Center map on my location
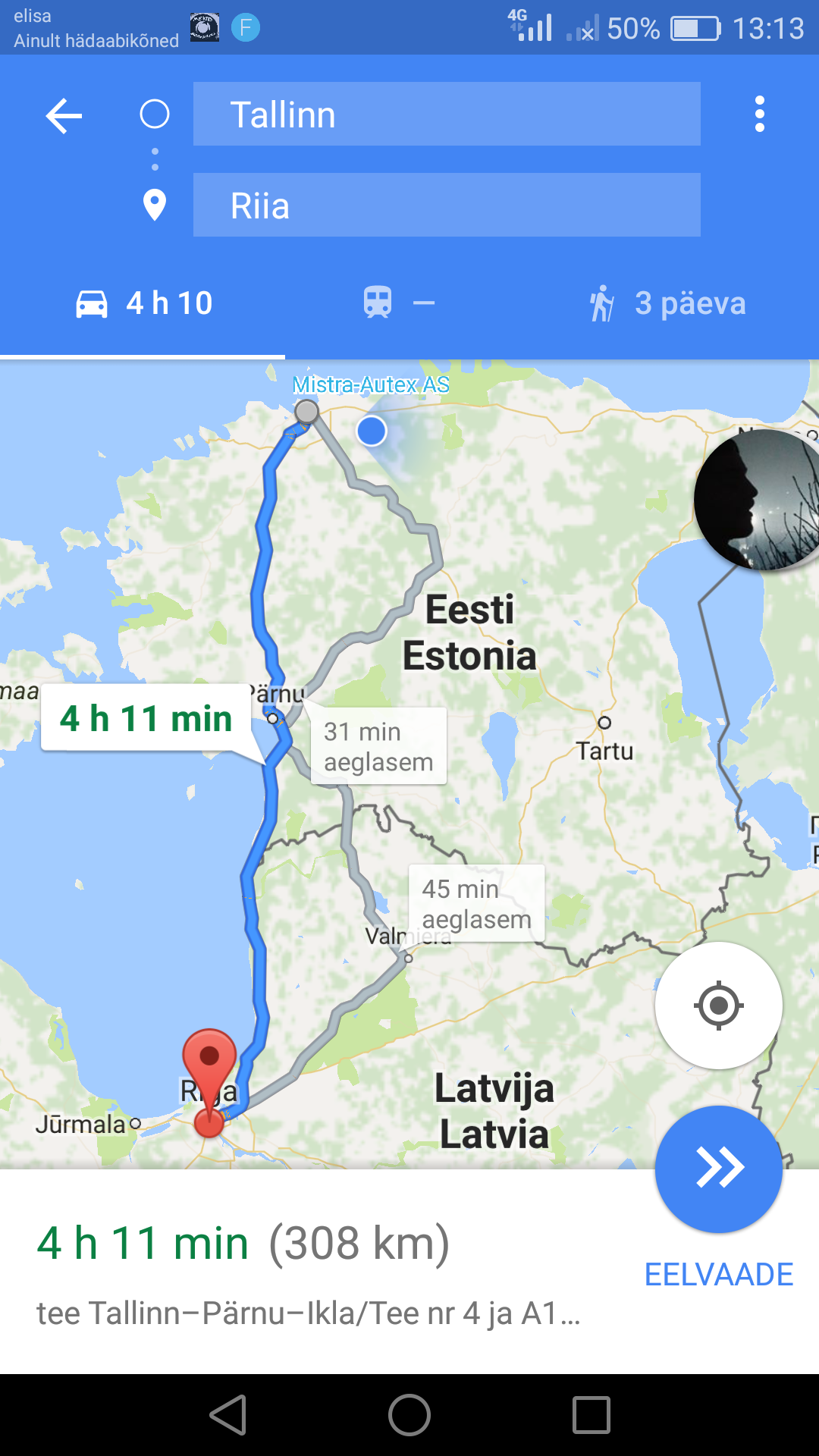The image size is (819, 1456). click(x=719, y=1006)
